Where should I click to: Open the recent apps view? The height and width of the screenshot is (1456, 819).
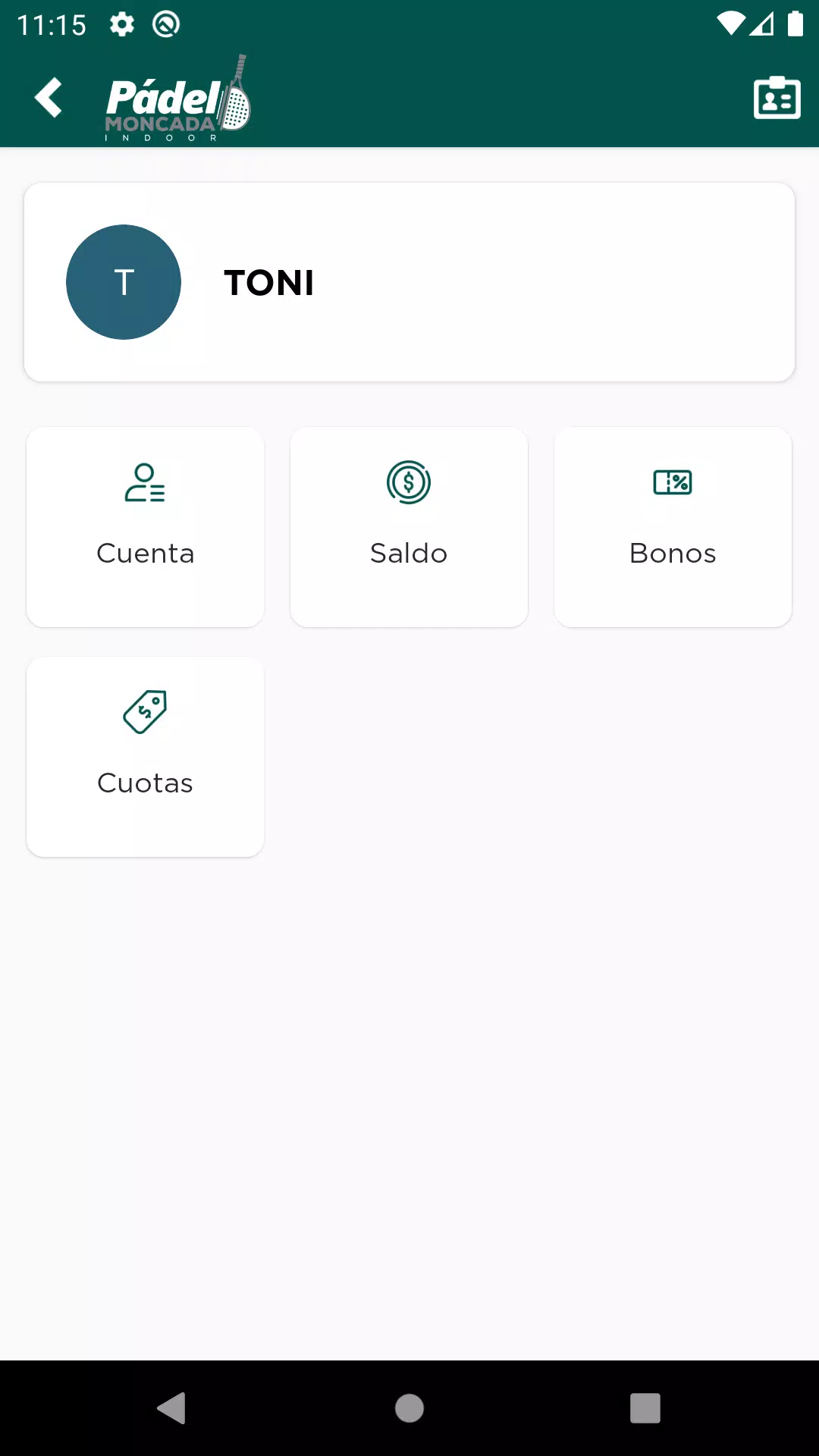pyautogui.click(x=645, y=1408)
